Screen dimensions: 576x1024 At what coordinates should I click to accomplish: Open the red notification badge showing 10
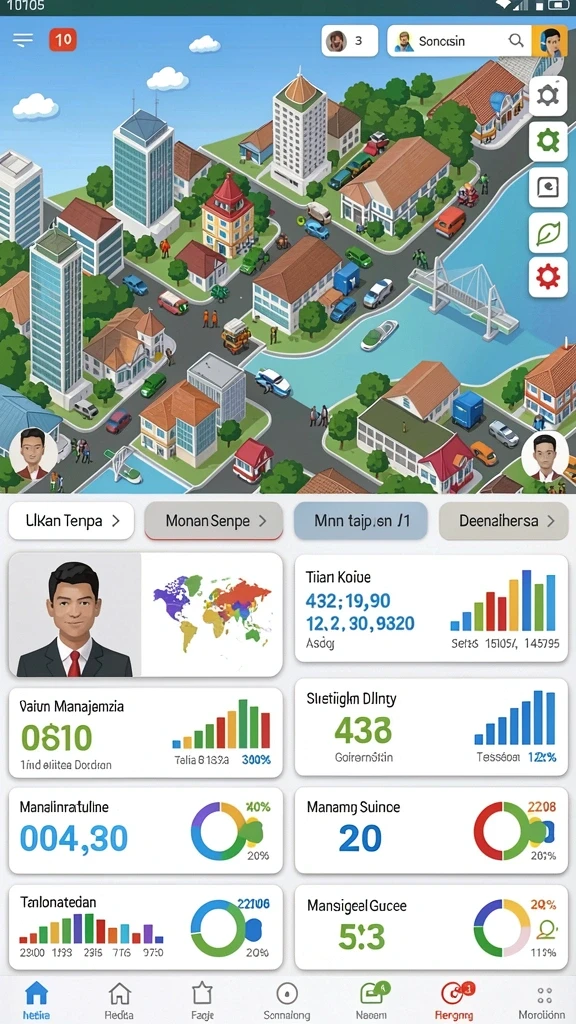coord(63,40)
